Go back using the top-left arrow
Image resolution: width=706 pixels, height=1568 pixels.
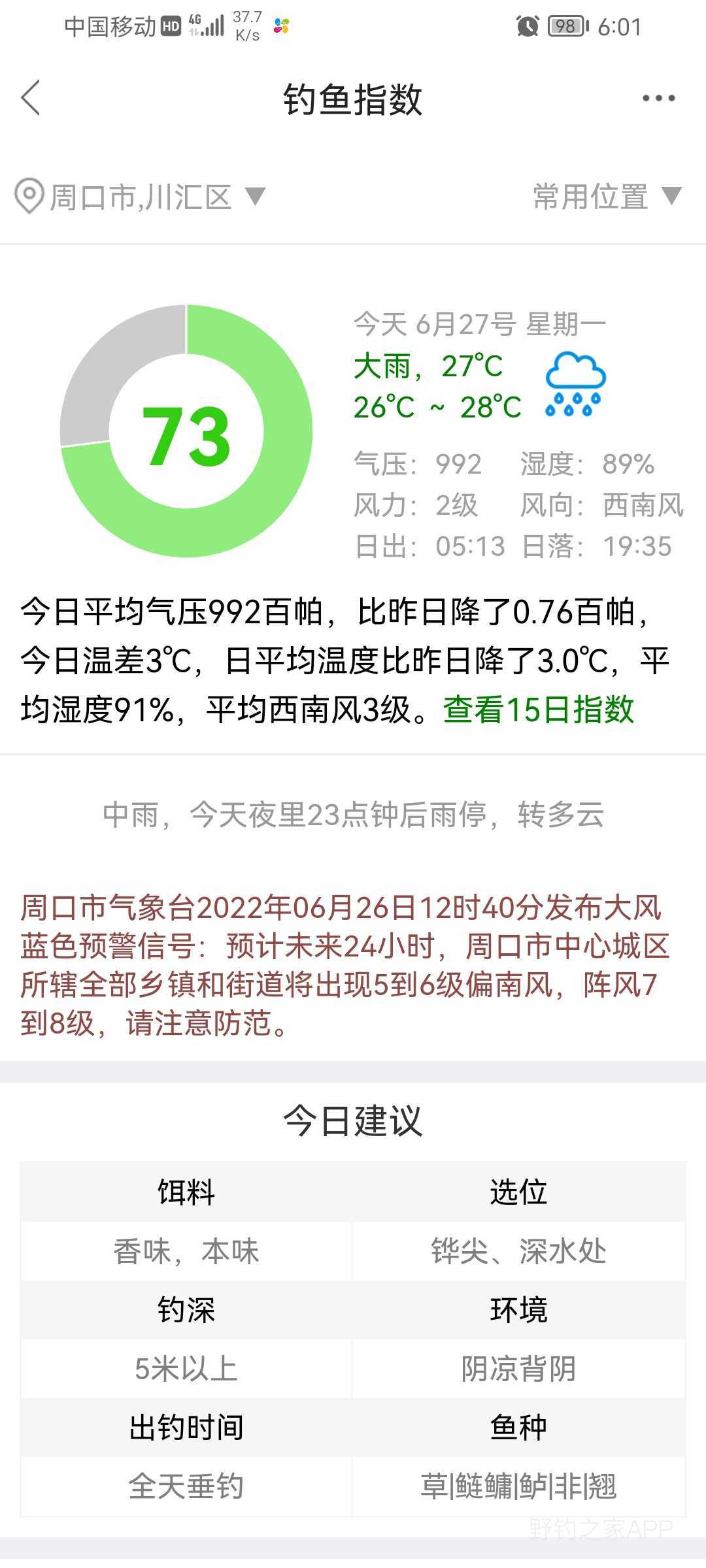[x=31, y=98]
